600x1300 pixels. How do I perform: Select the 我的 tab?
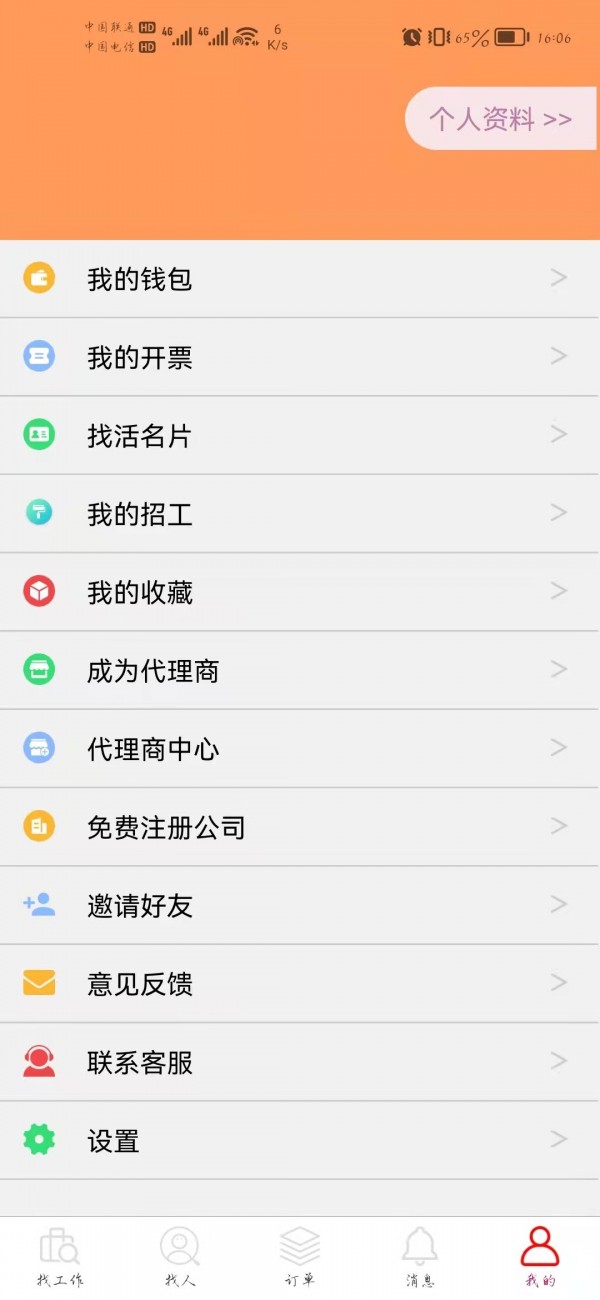click(x=540, y=1257)
